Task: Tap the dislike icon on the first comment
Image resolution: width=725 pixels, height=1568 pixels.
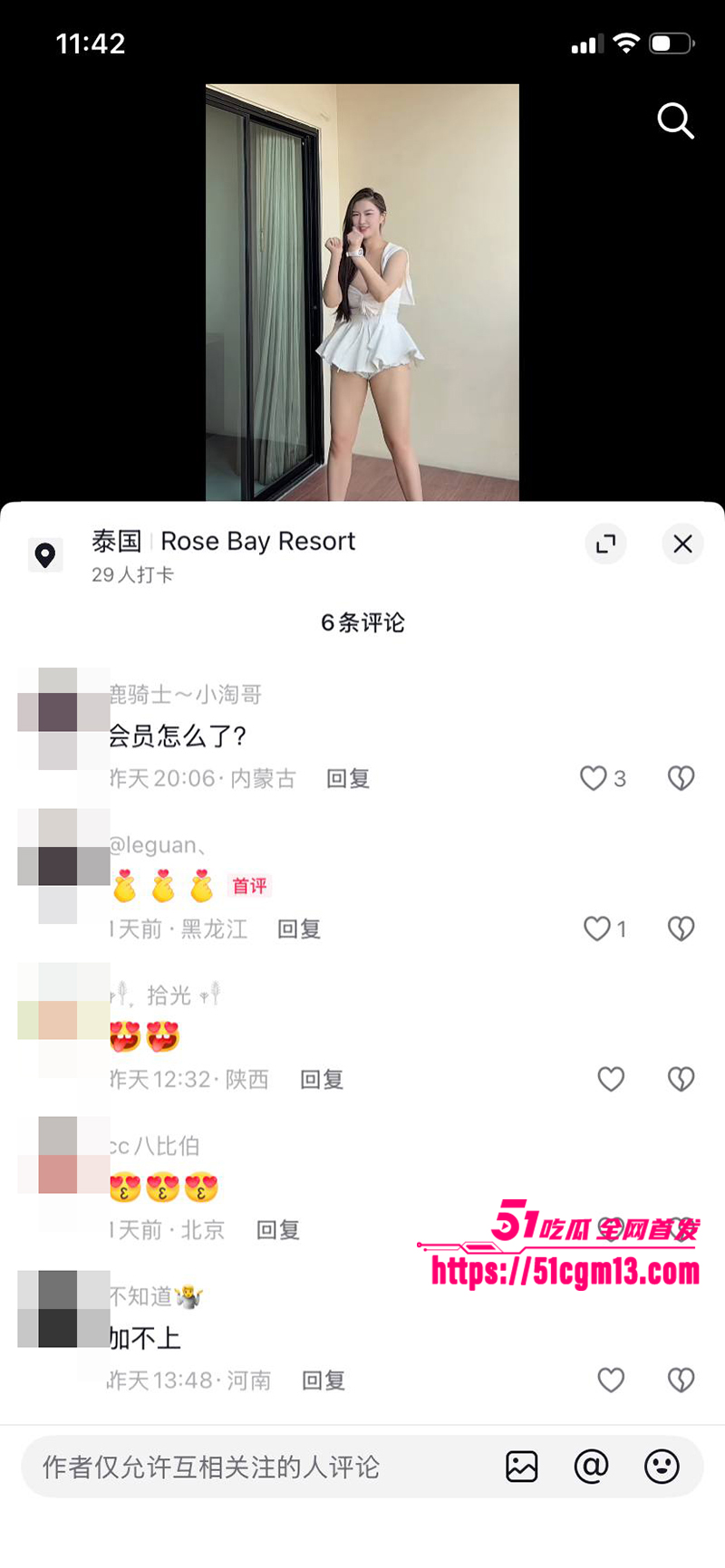Action: 681,778
